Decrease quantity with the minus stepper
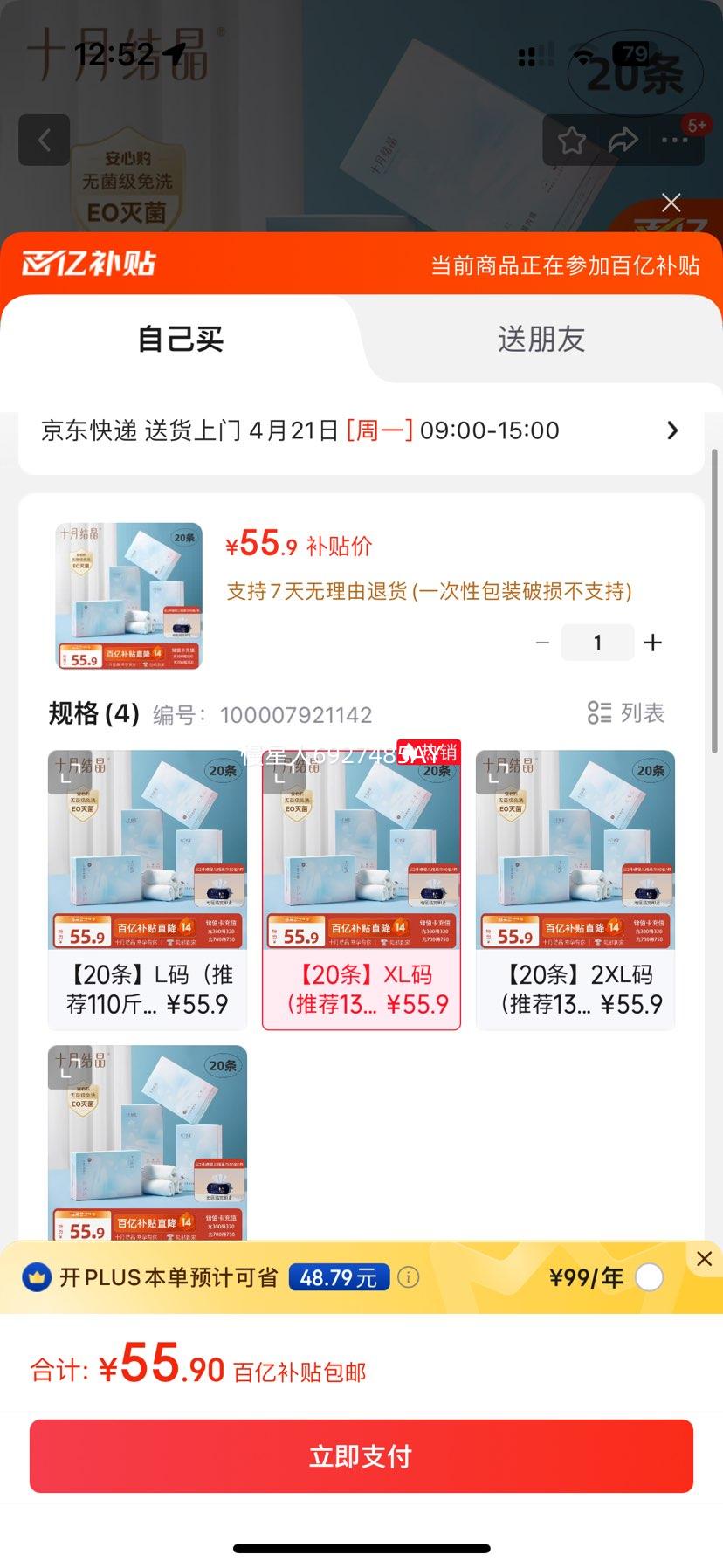The width and height of the screenshot is (723, 1568). [x=542, y=642]
